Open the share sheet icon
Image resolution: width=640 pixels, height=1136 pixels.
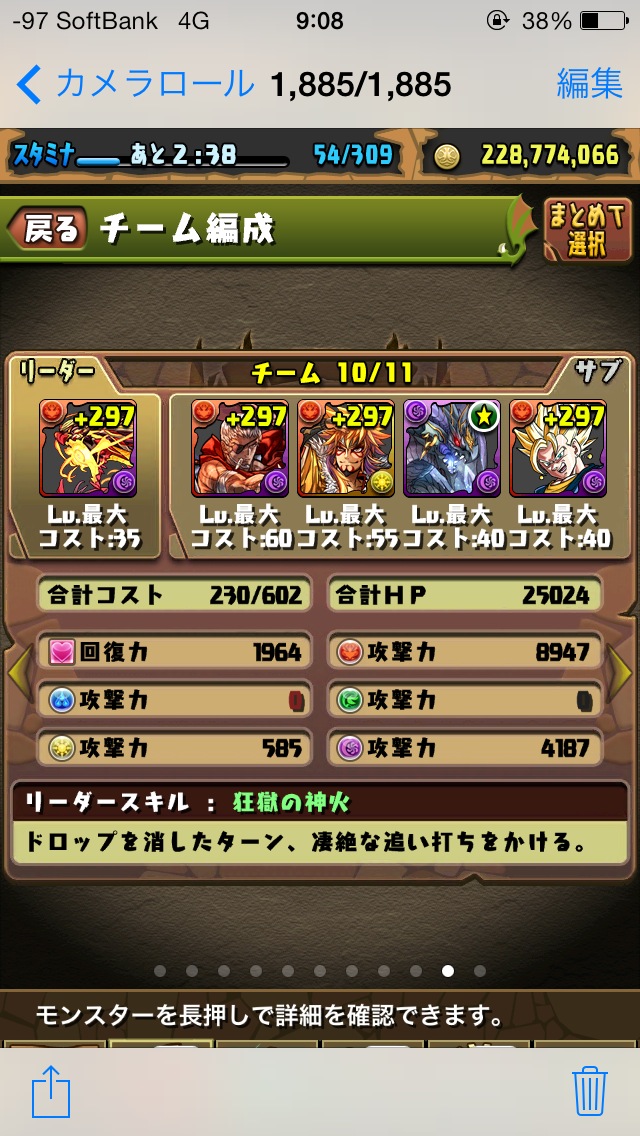tap(51, 1091)
